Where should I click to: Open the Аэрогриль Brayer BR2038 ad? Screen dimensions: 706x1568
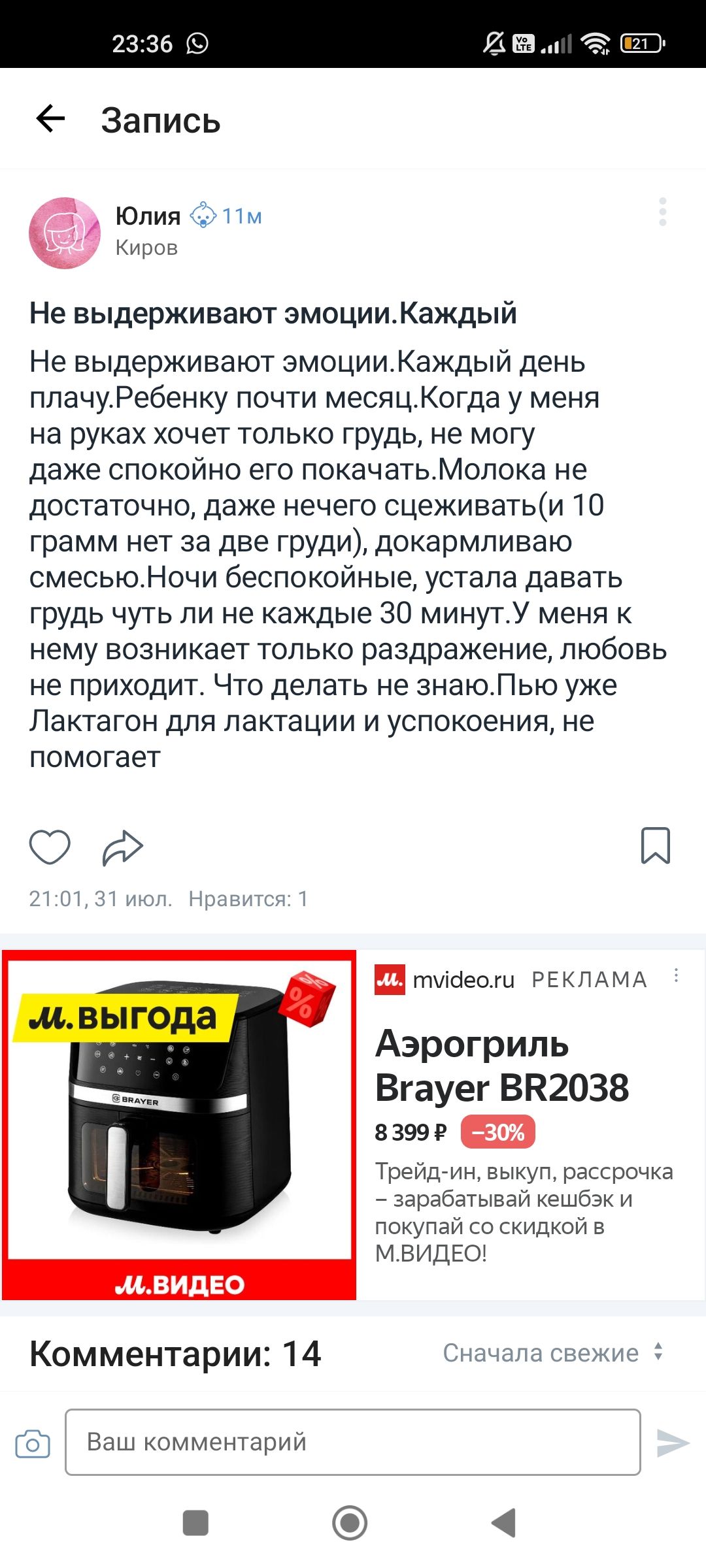501,1066
